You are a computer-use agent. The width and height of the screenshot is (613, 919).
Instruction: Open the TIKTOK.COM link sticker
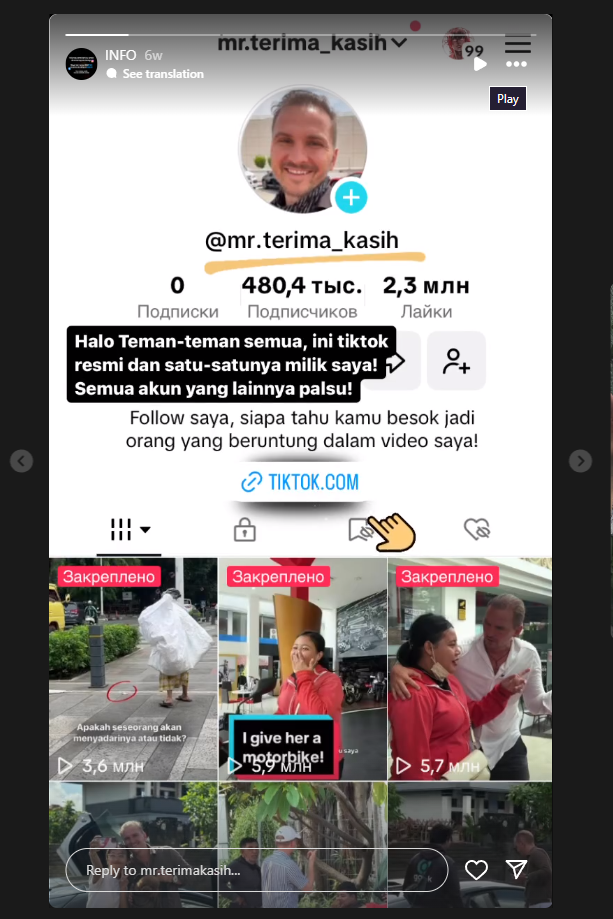click(300, 482)
